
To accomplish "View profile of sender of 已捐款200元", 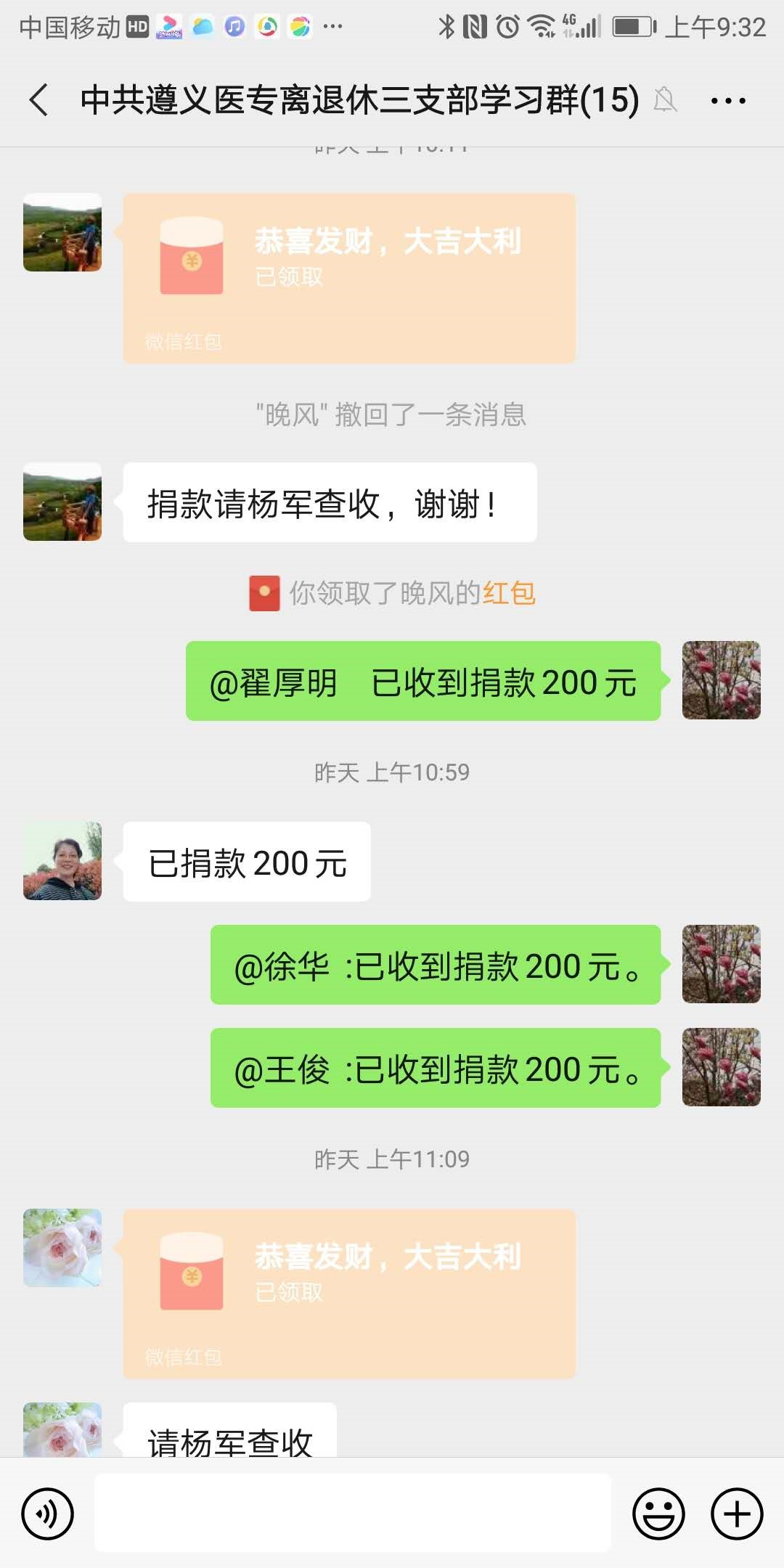I will [62, 861].
